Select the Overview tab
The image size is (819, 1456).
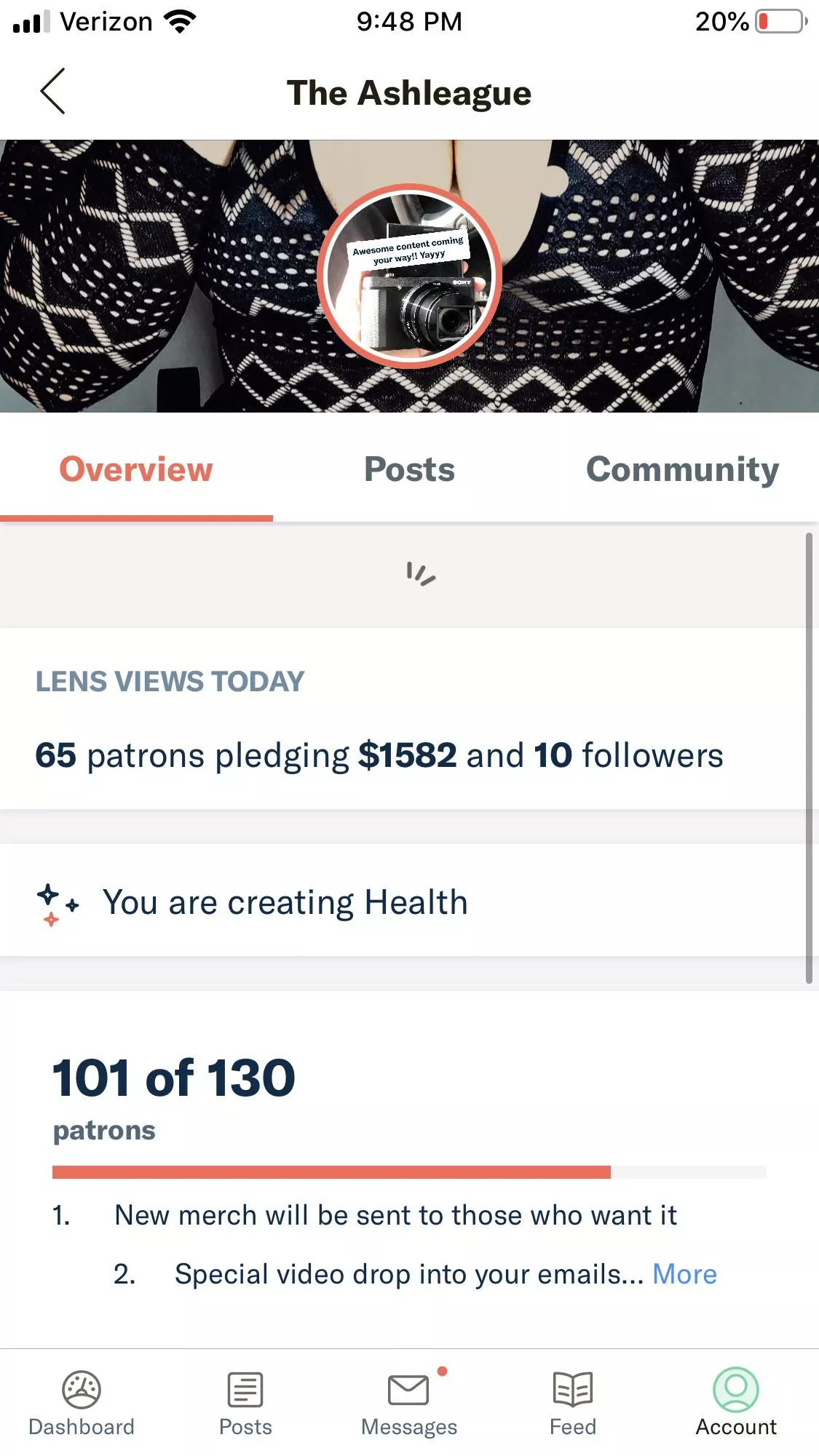pyautogui.click(x=135, y=469)
